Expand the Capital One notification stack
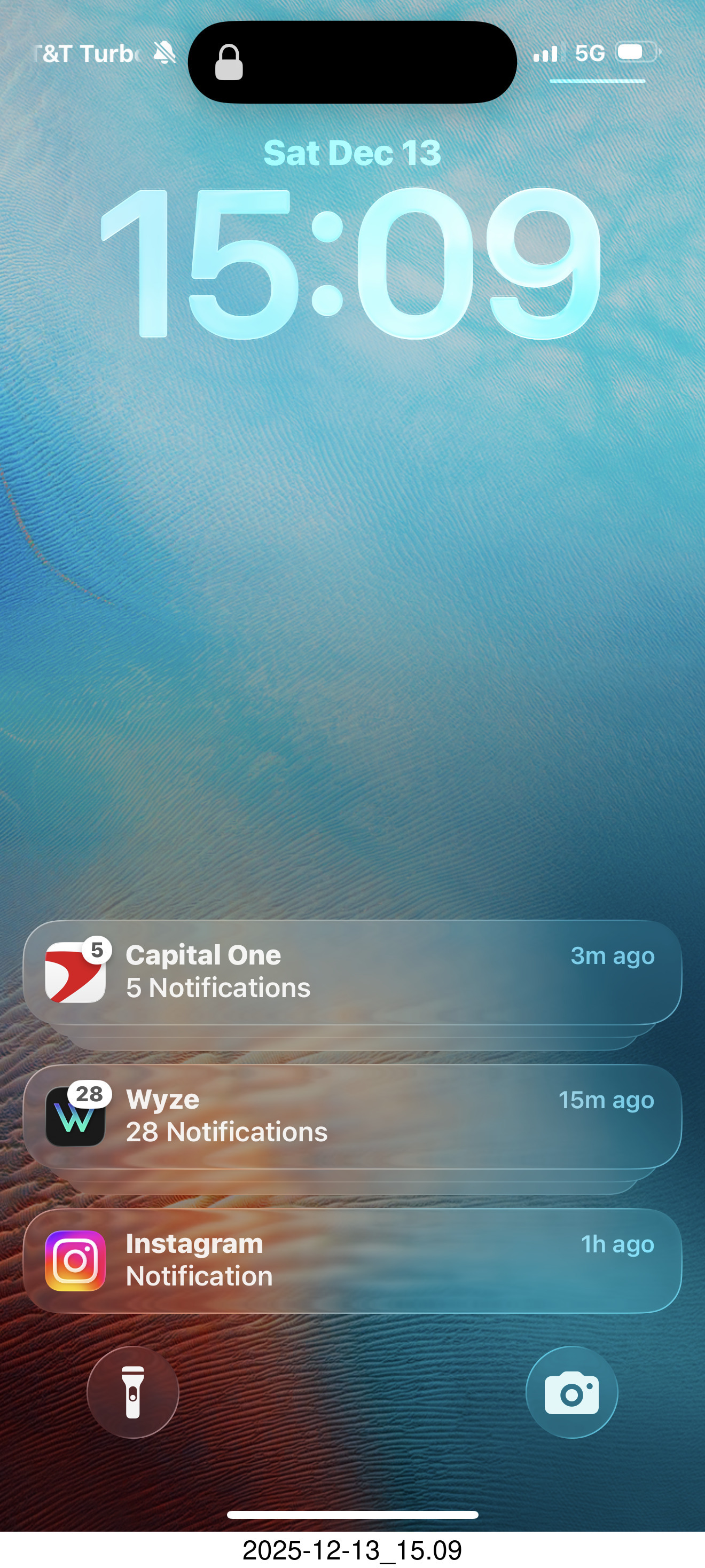This screenshot has width=705, height=1568. click(352, 972)
